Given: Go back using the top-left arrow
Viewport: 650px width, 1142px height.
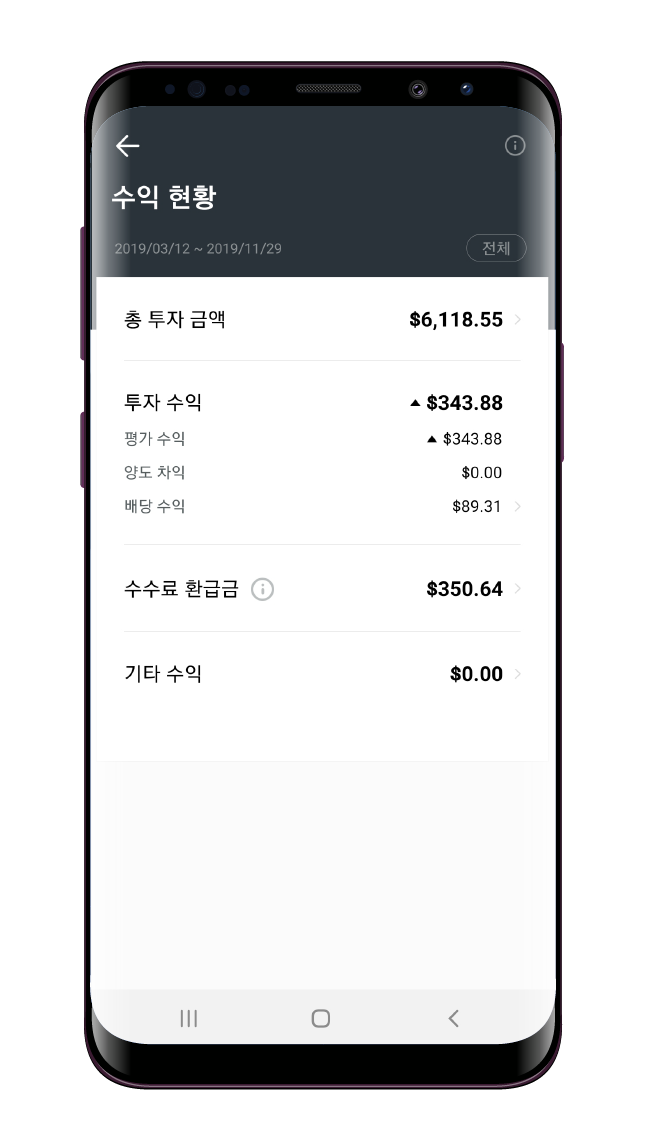Looking at the screenshot, I should coord(127,146).
